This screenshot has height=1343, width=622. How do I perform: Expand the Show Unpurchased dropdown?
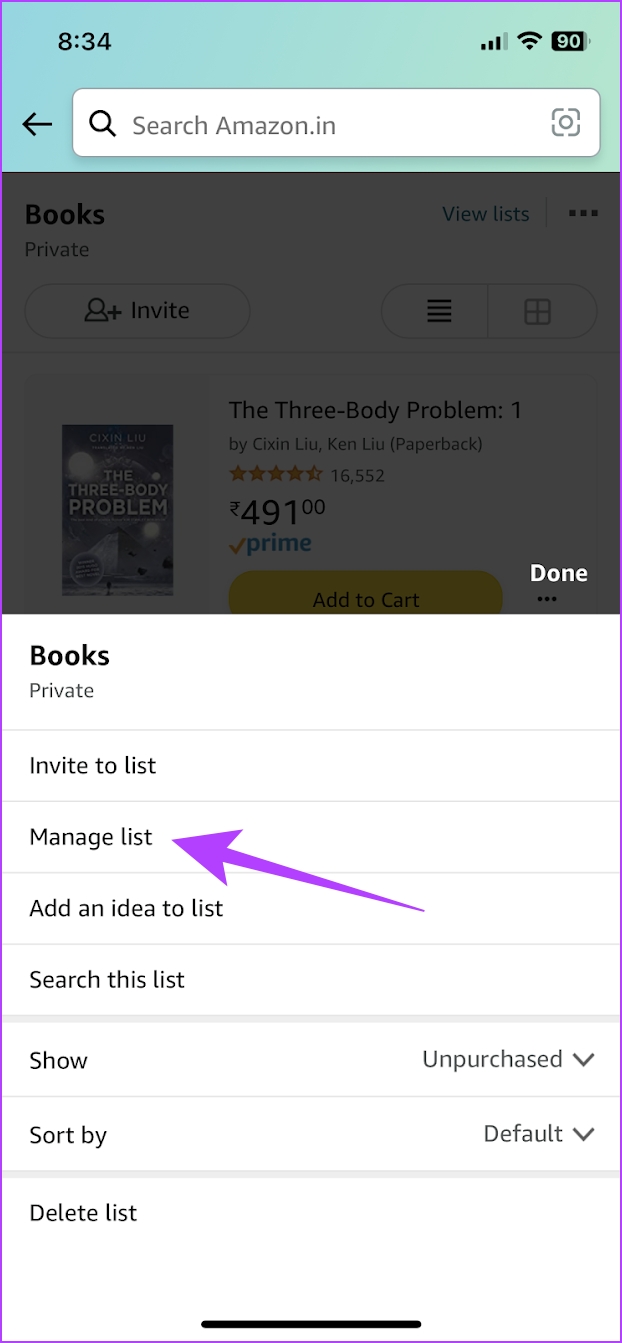(x=310, y=1060)
